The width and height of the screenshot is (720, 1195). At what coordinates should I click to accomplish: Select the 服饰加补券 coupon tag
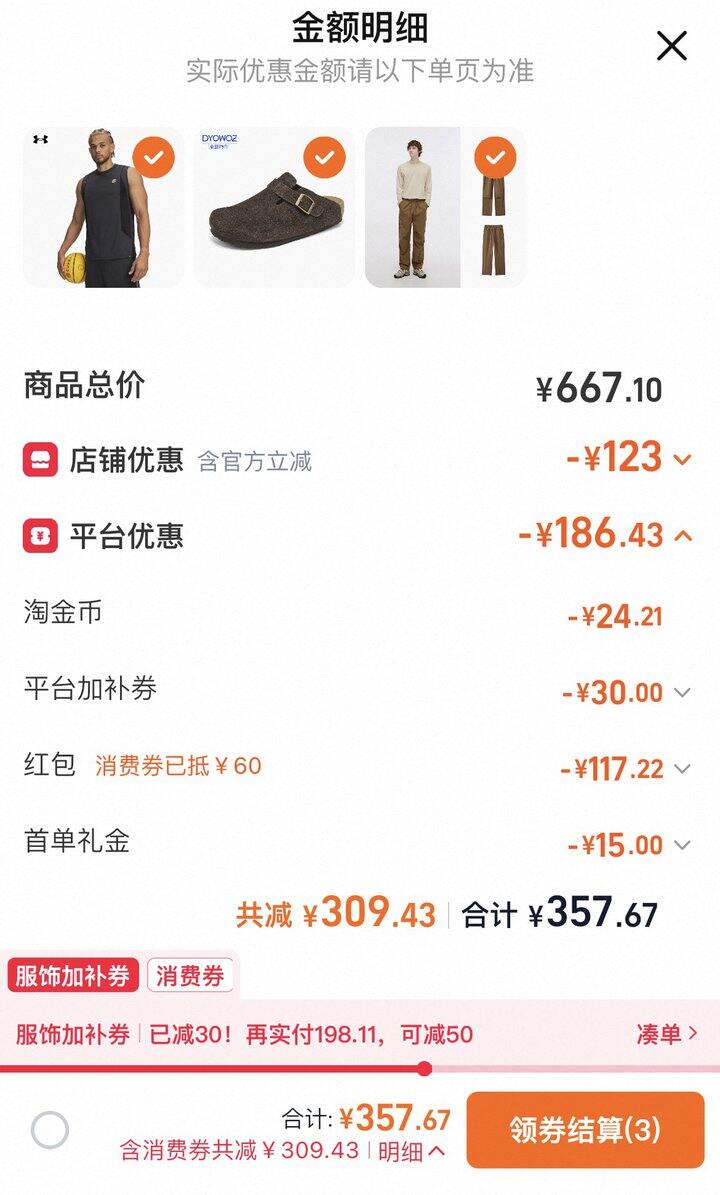point(73,976)
